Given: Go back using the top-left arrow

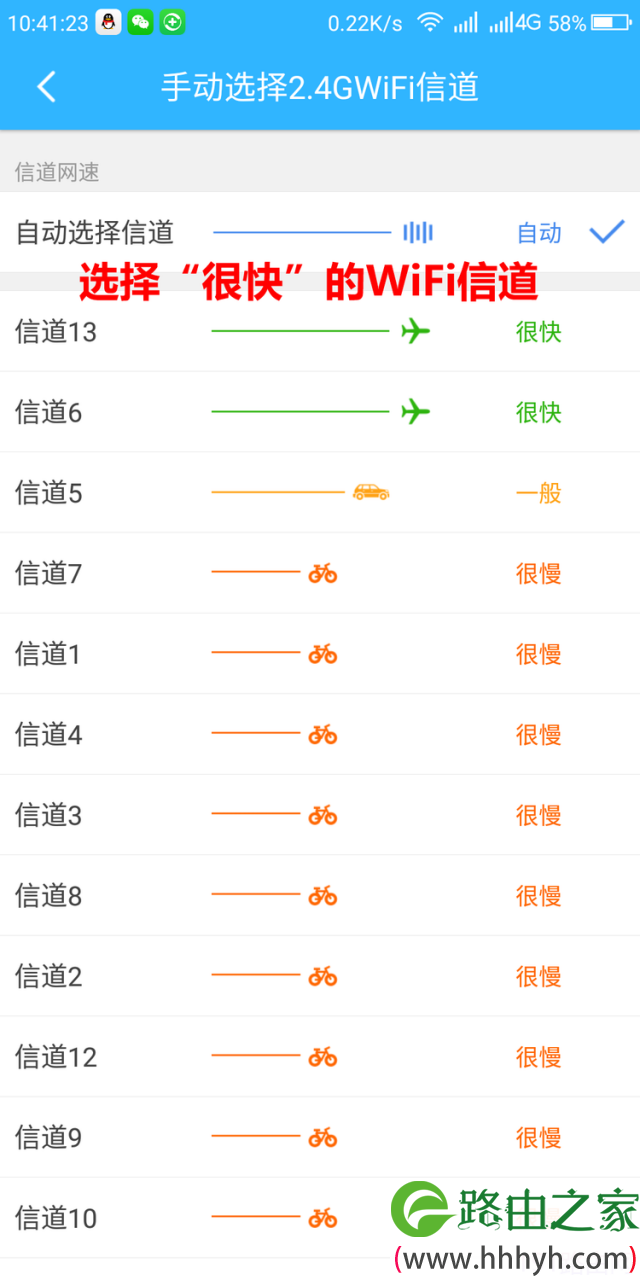Looking at the screenshot, I should [x=46, y=87].
